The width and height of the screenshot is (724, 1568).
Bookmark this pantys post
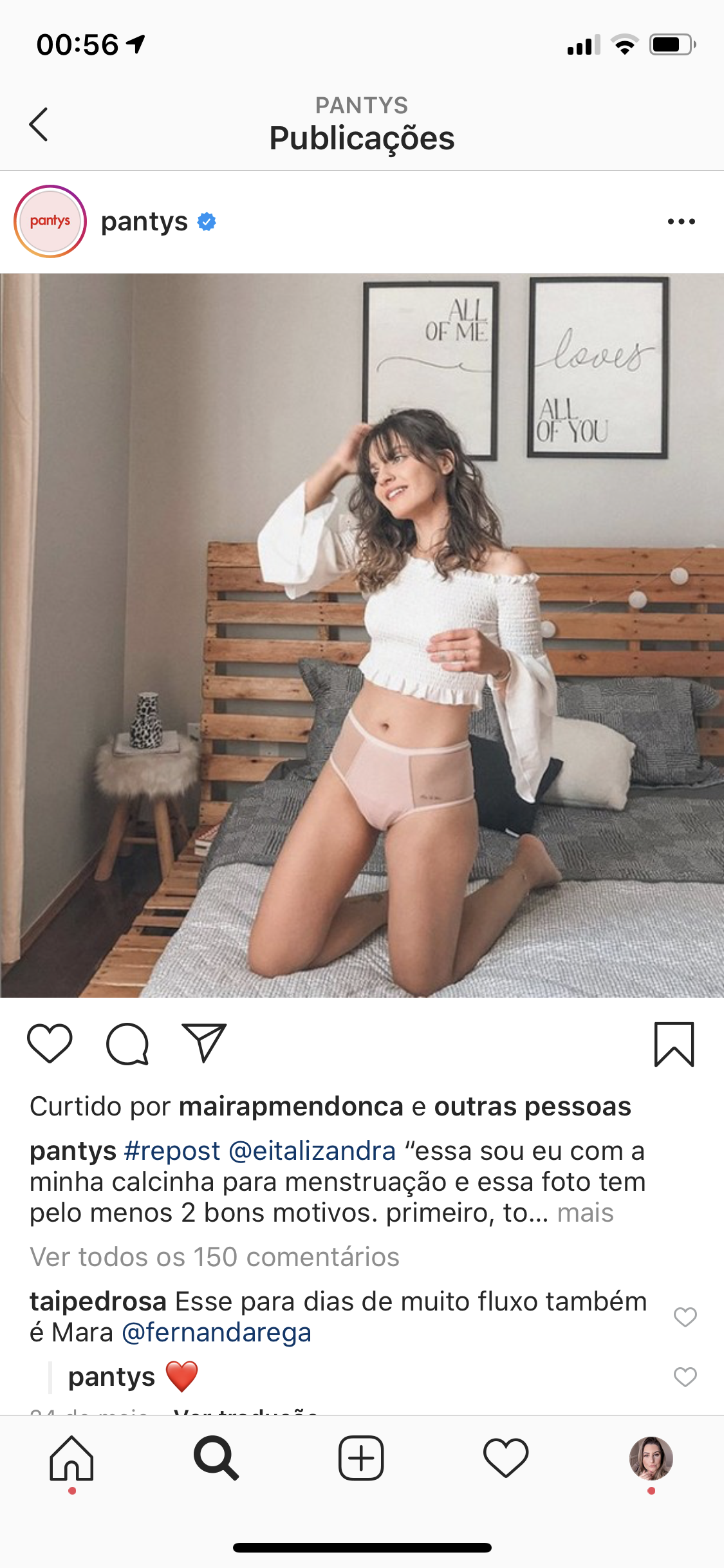coord(674,1044)
